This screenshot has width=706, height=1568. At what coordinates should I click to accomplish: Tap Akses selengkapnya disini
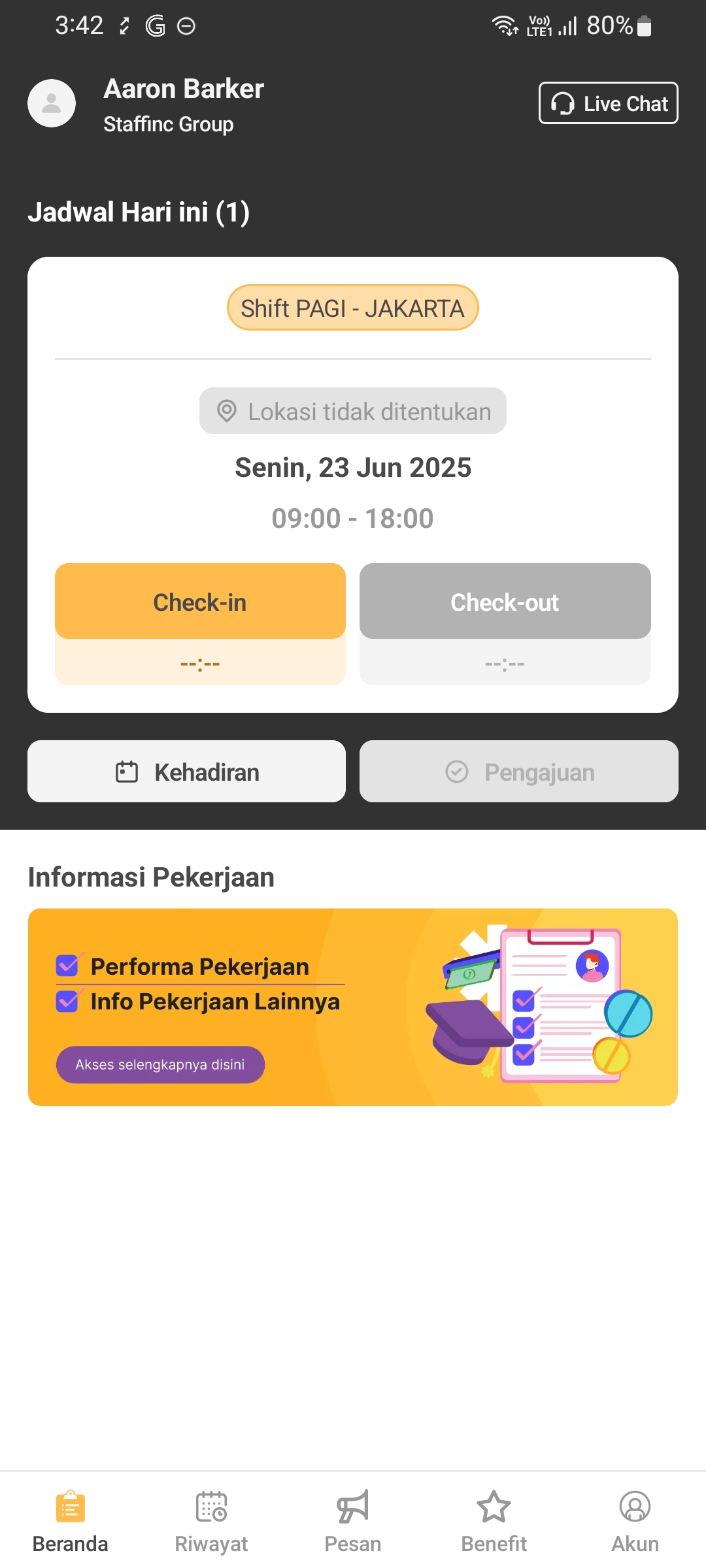click(160, 1064)
